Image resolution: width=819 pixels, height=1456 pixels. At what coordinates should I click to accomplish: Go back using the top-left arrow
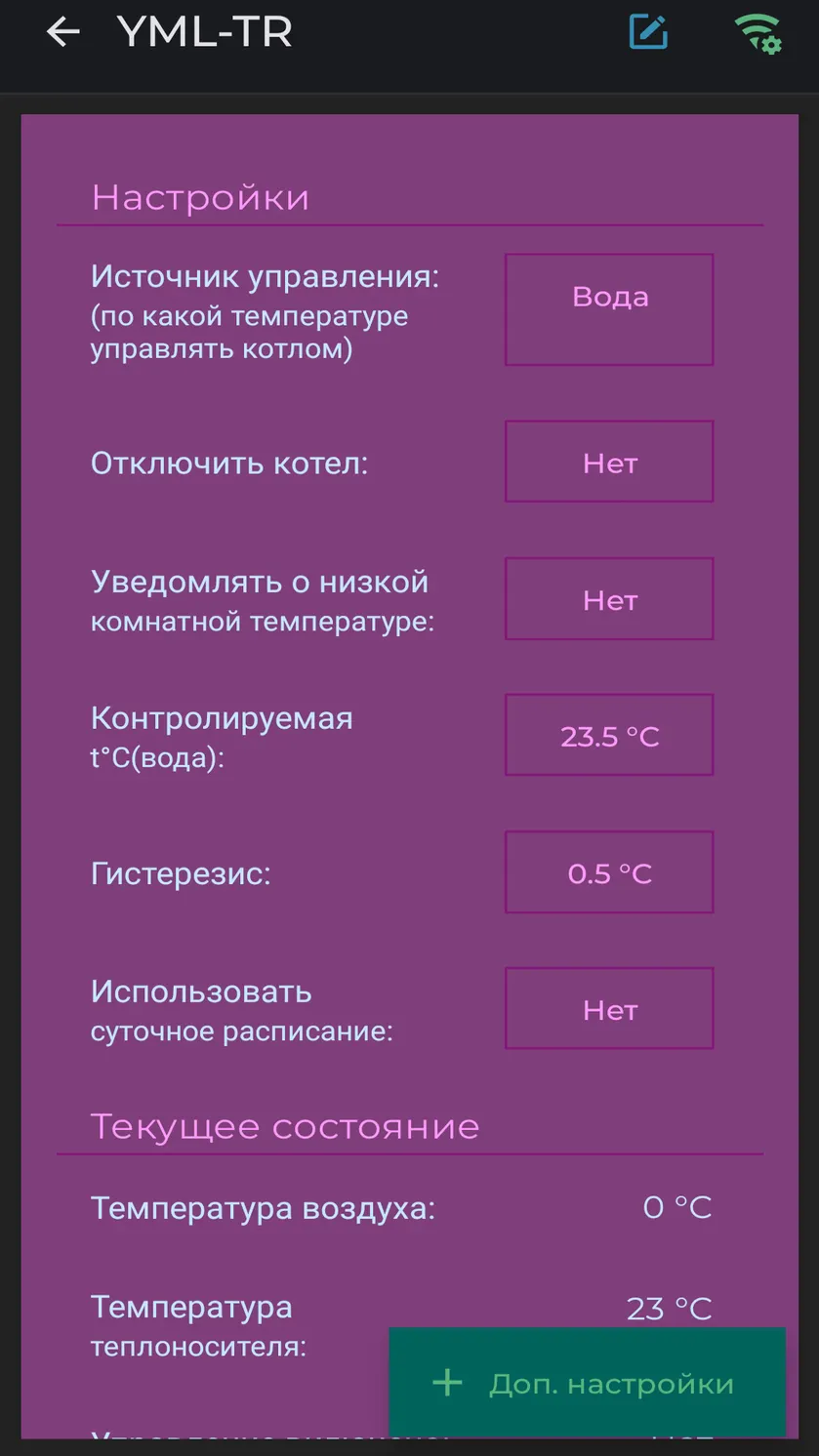click(x=63, y=32)
